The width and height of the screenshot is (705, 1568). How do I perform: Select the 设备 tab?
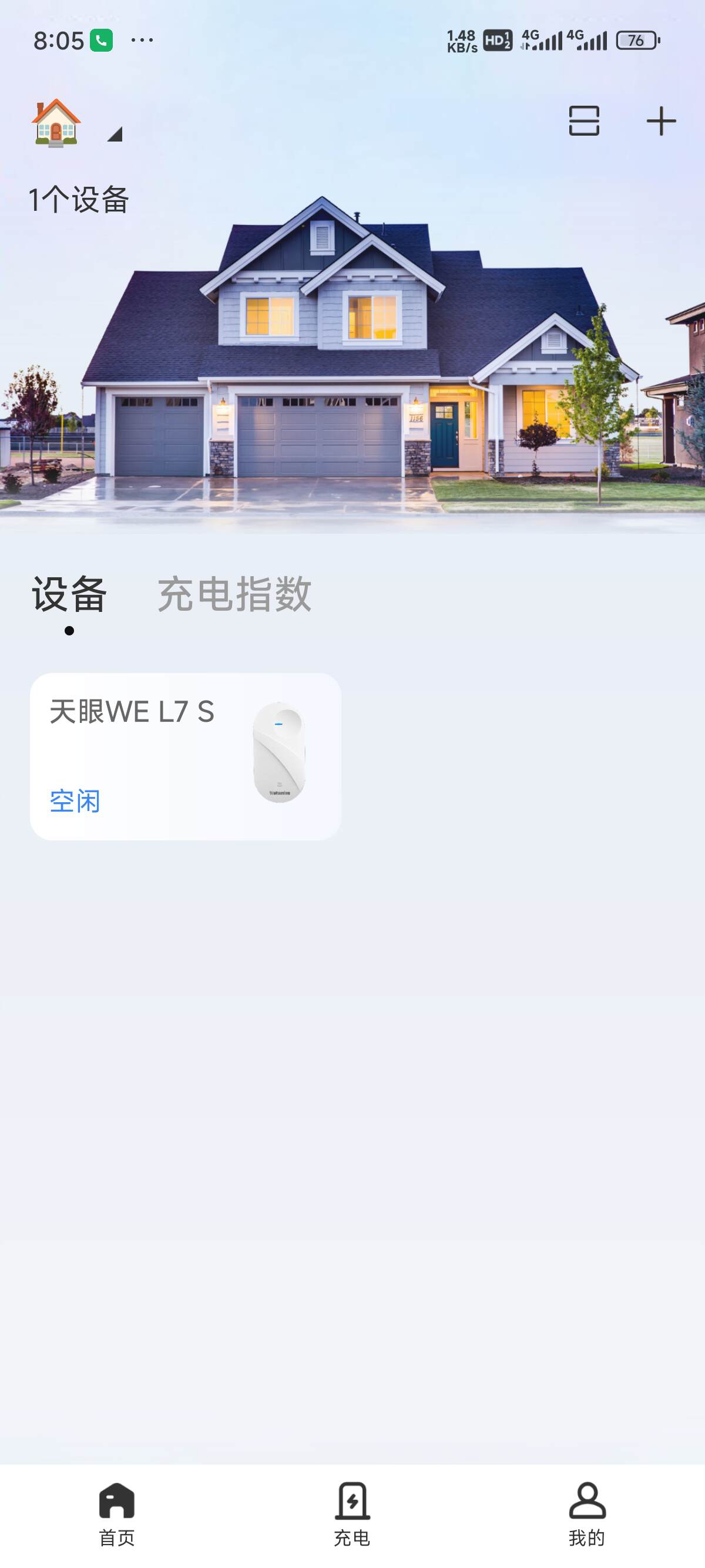pyautogui.click(x=69, y=595)
